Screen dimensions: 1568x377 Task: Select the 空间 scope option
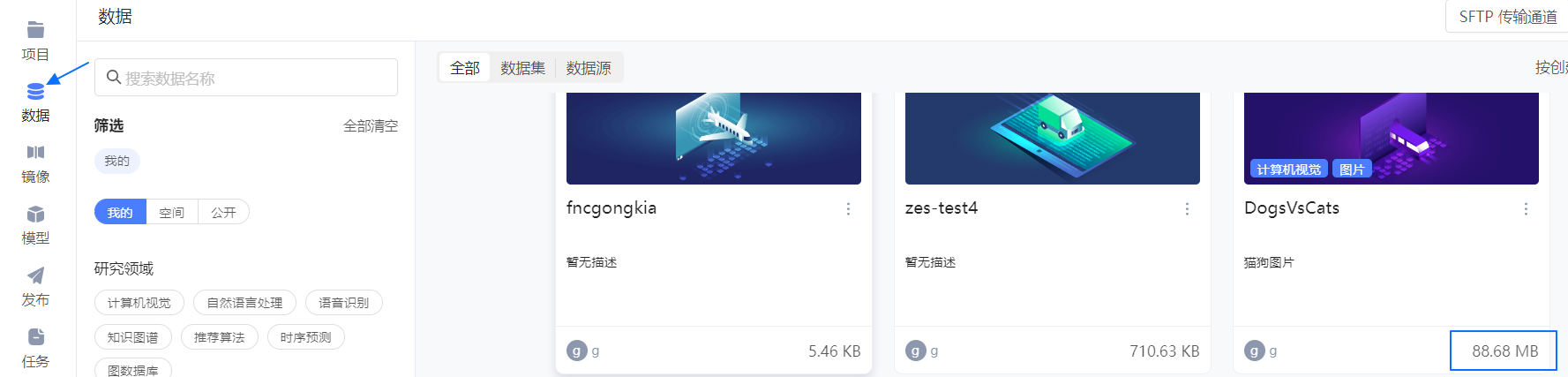point(172,213)
